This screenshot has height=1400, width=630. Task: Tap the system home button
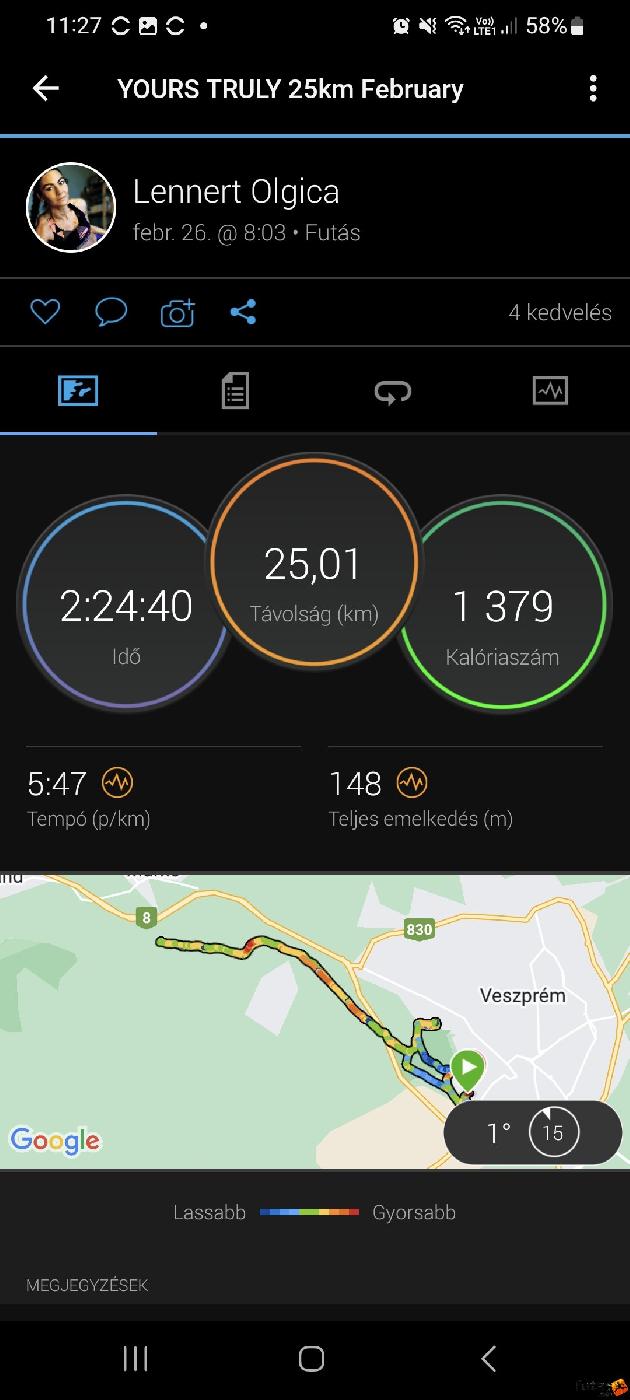312,1358
